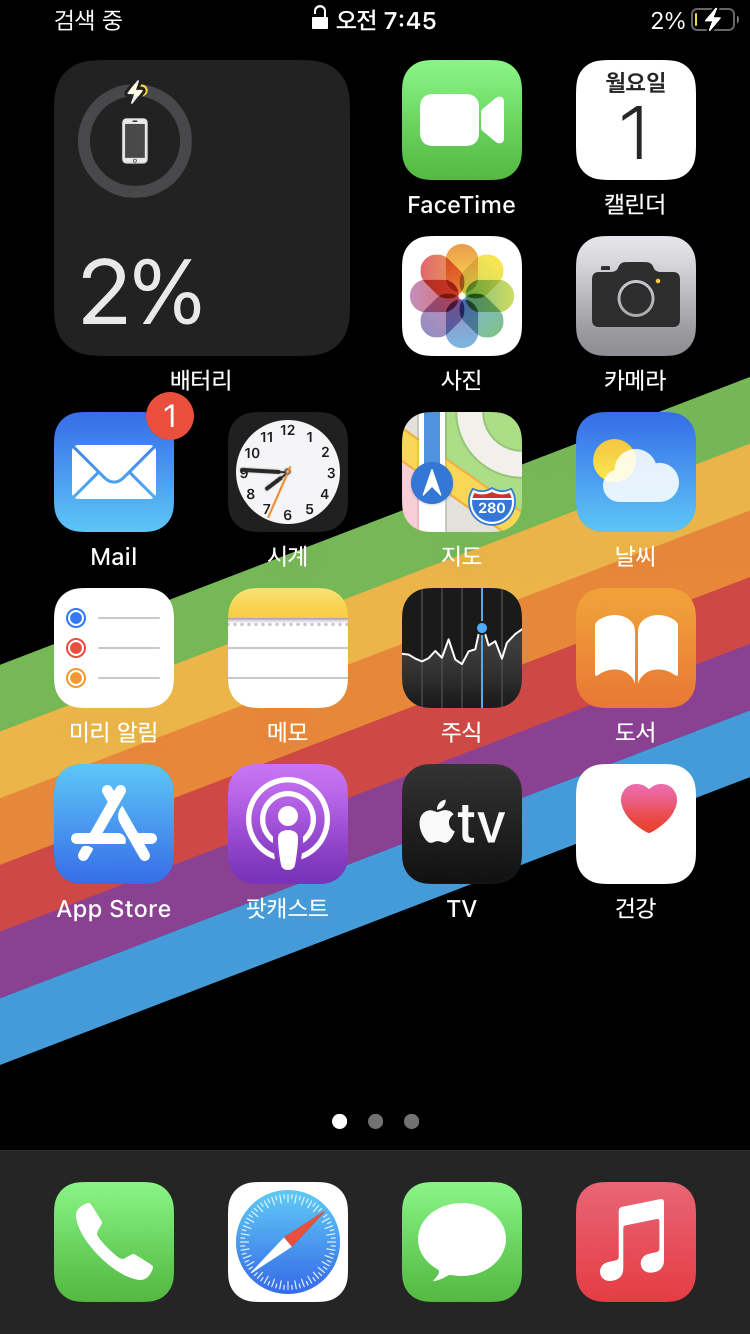The width and height of the screenshot is (750, 1334).
Task: Open the 캘린더 calendar app
Action: [x=635, y=120]
